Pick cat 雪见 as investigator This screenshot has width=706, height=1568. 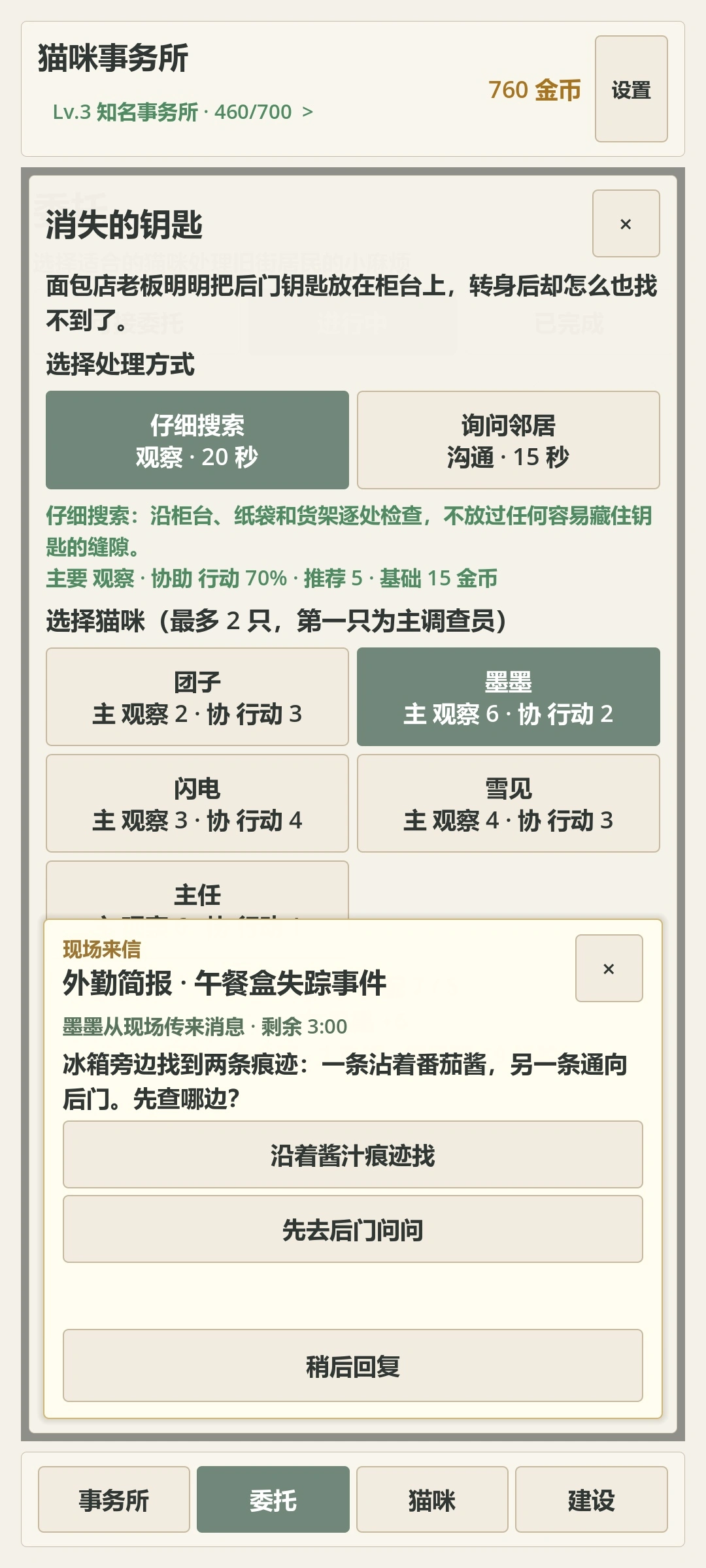pyautogui.click(x=508, y=803)
